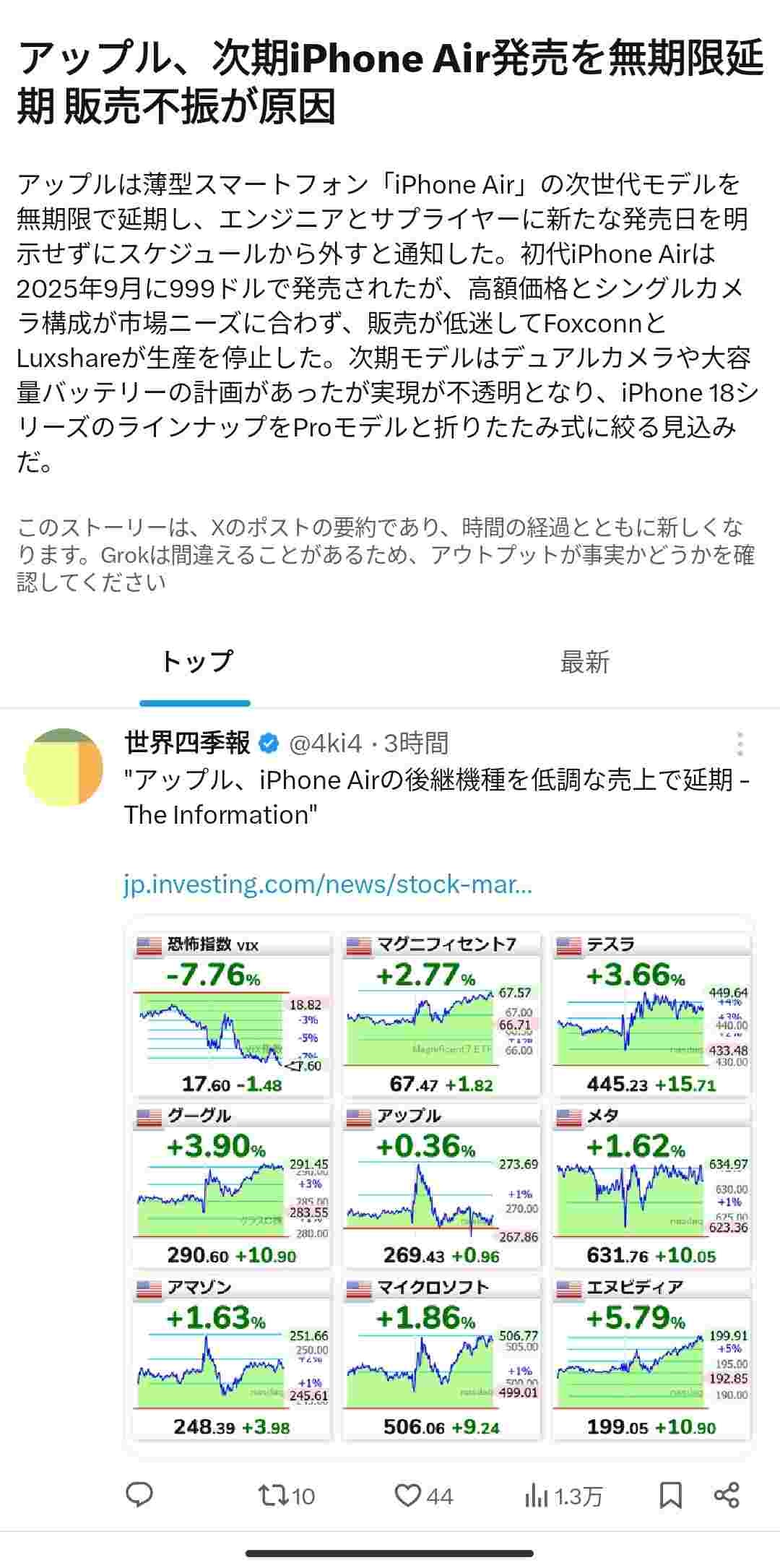Bookmark the 世界四季報 post
Viewport: 780px width, 1568px height.
(670, 1495)
